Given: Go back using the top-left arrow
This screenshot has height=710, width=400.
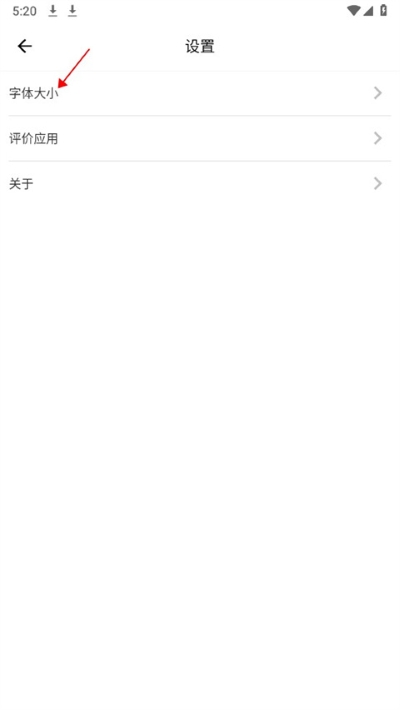Looking at the screenshot, I should pos(24,46).
